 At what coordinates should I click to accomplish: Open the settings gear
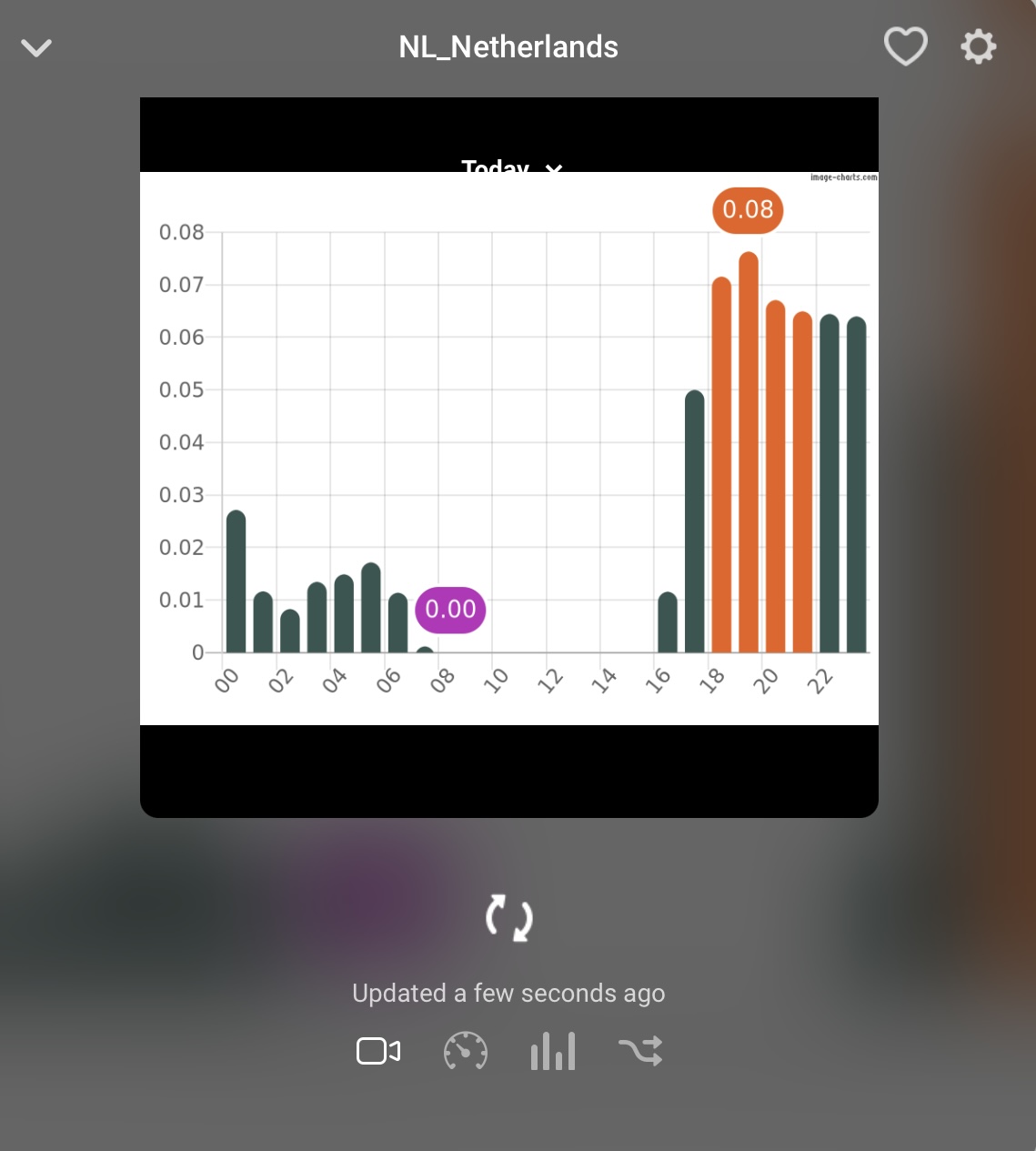[979, 46]
